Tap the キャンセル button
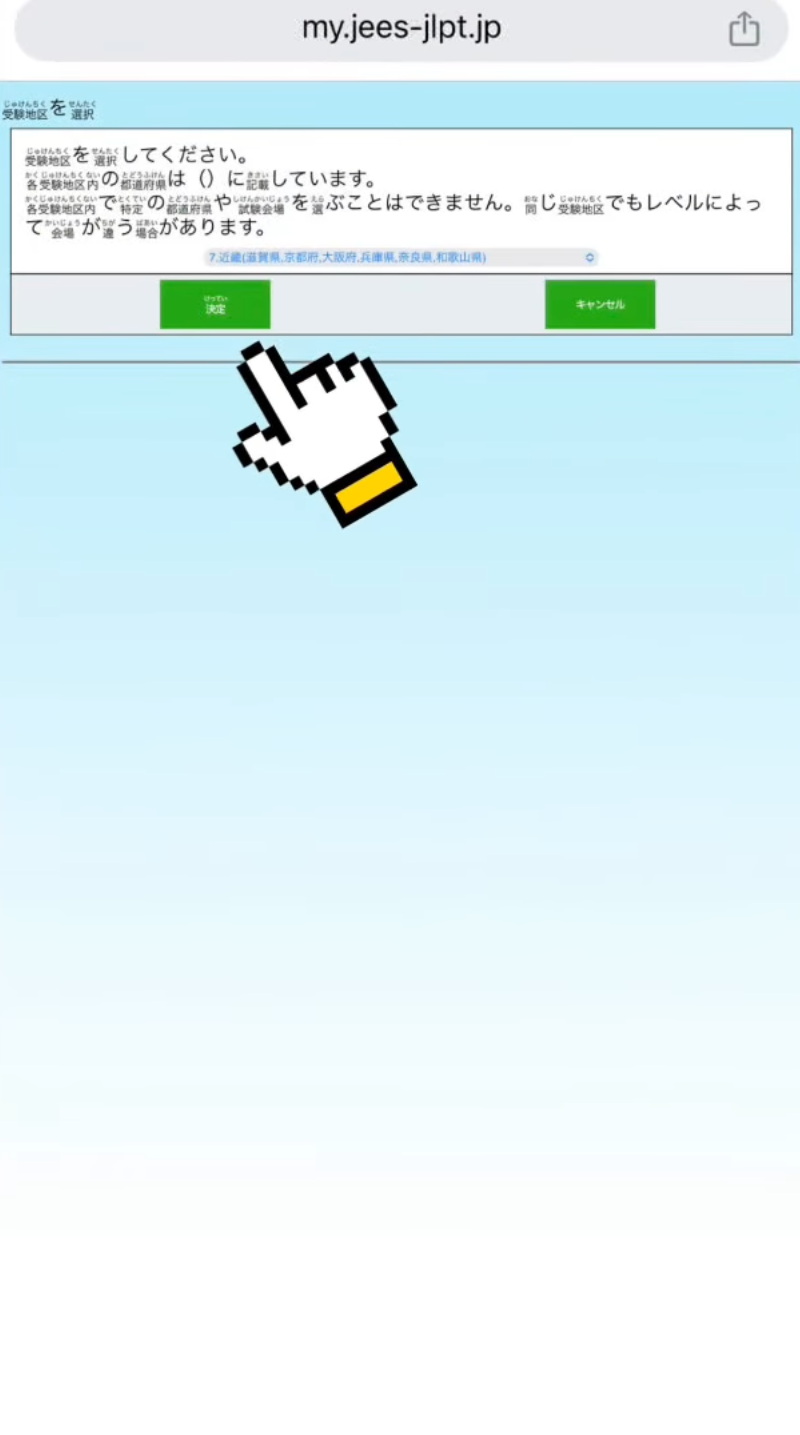 [x=600, y=304]
